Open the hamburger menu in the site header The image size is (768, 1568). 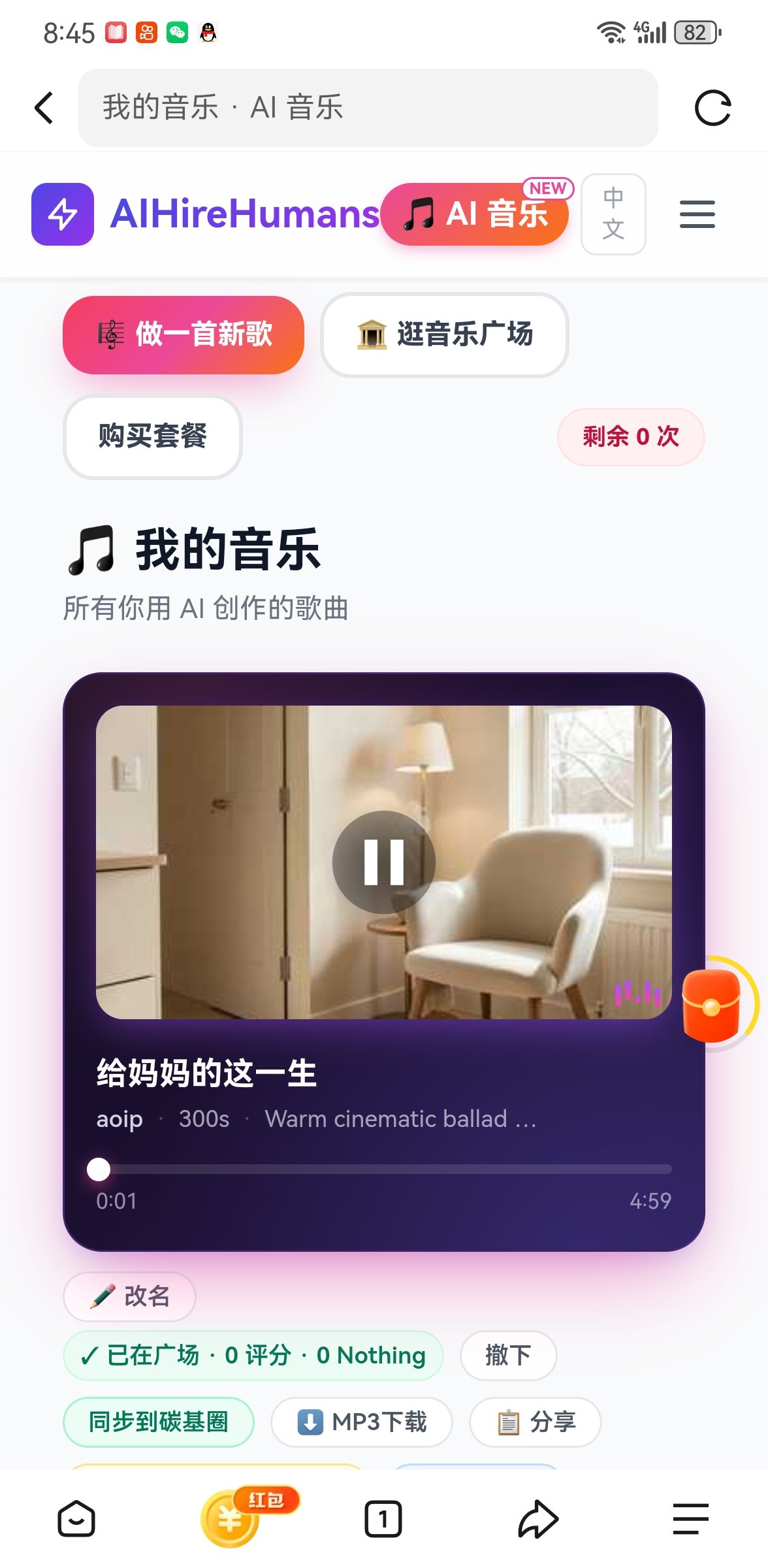click(697, 214)
